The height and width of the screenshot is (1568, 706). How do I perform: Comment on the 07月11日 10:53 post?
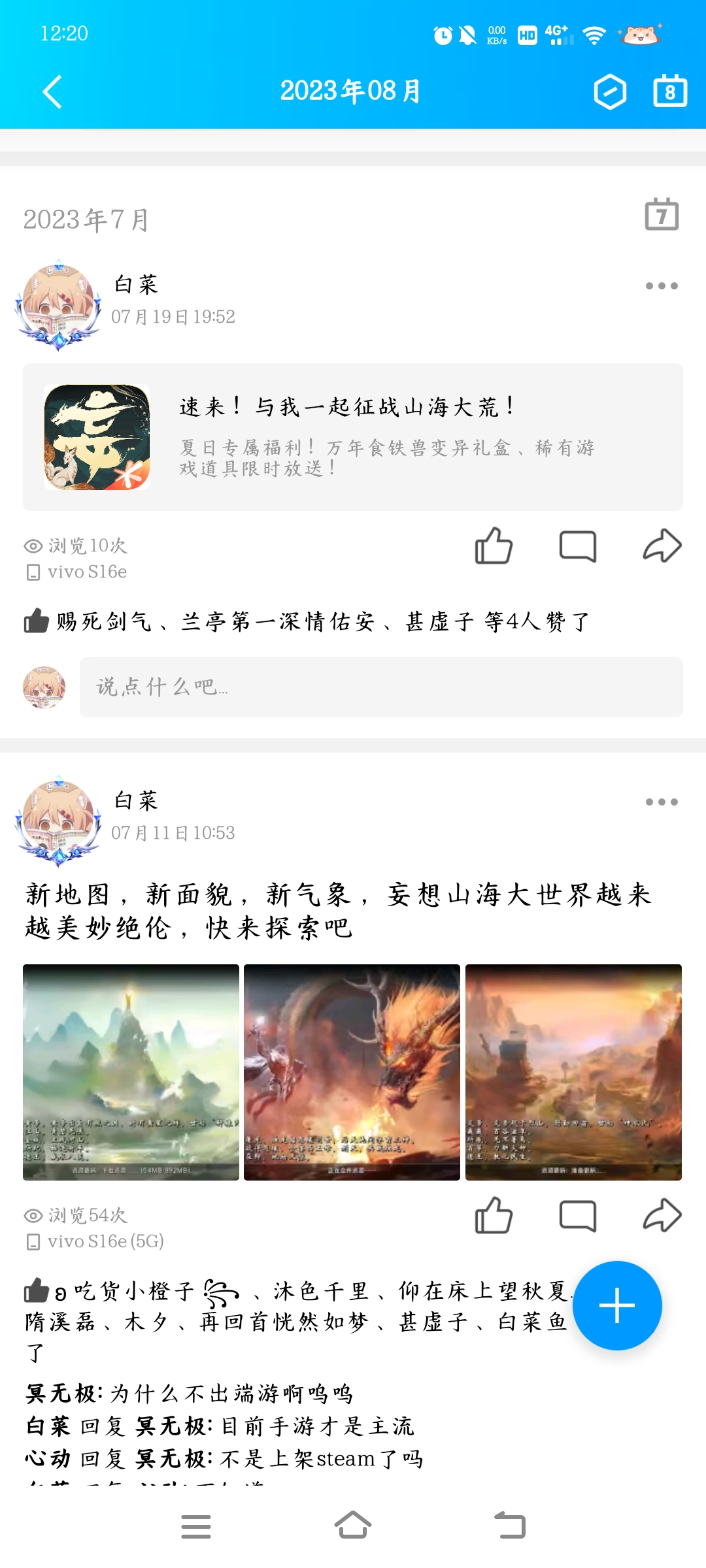[x=578, y=1215]
